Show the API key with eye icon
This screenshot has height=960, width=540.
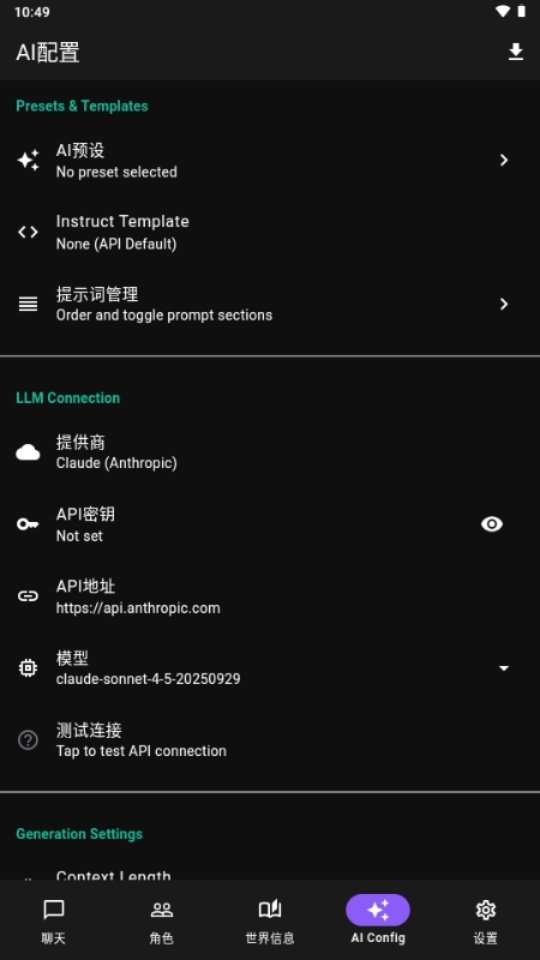click(x=492, y=524)
